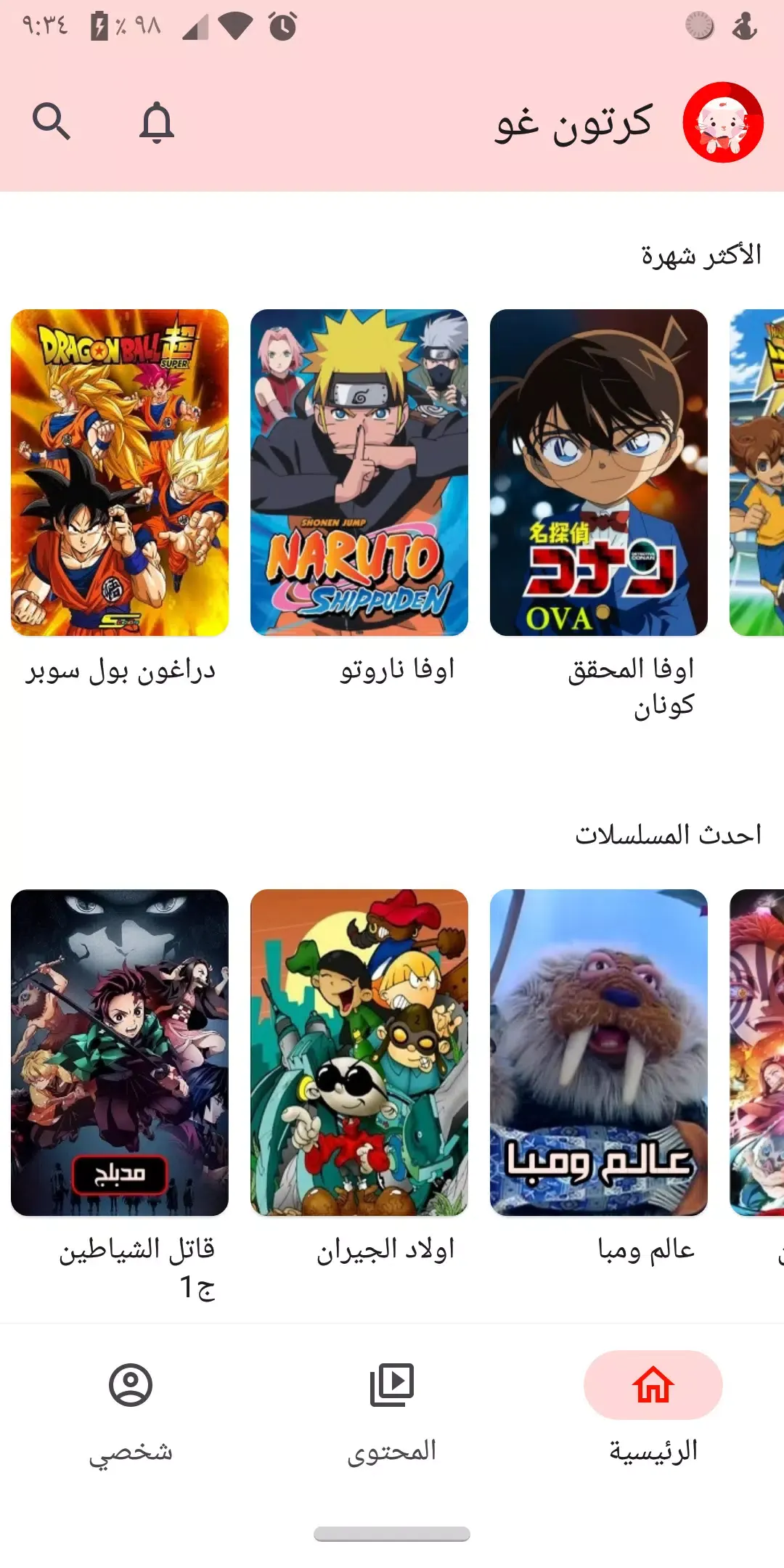Select the الرئيسية home tab
Screen dimensions: 784x1568
tap(653, 1412)
